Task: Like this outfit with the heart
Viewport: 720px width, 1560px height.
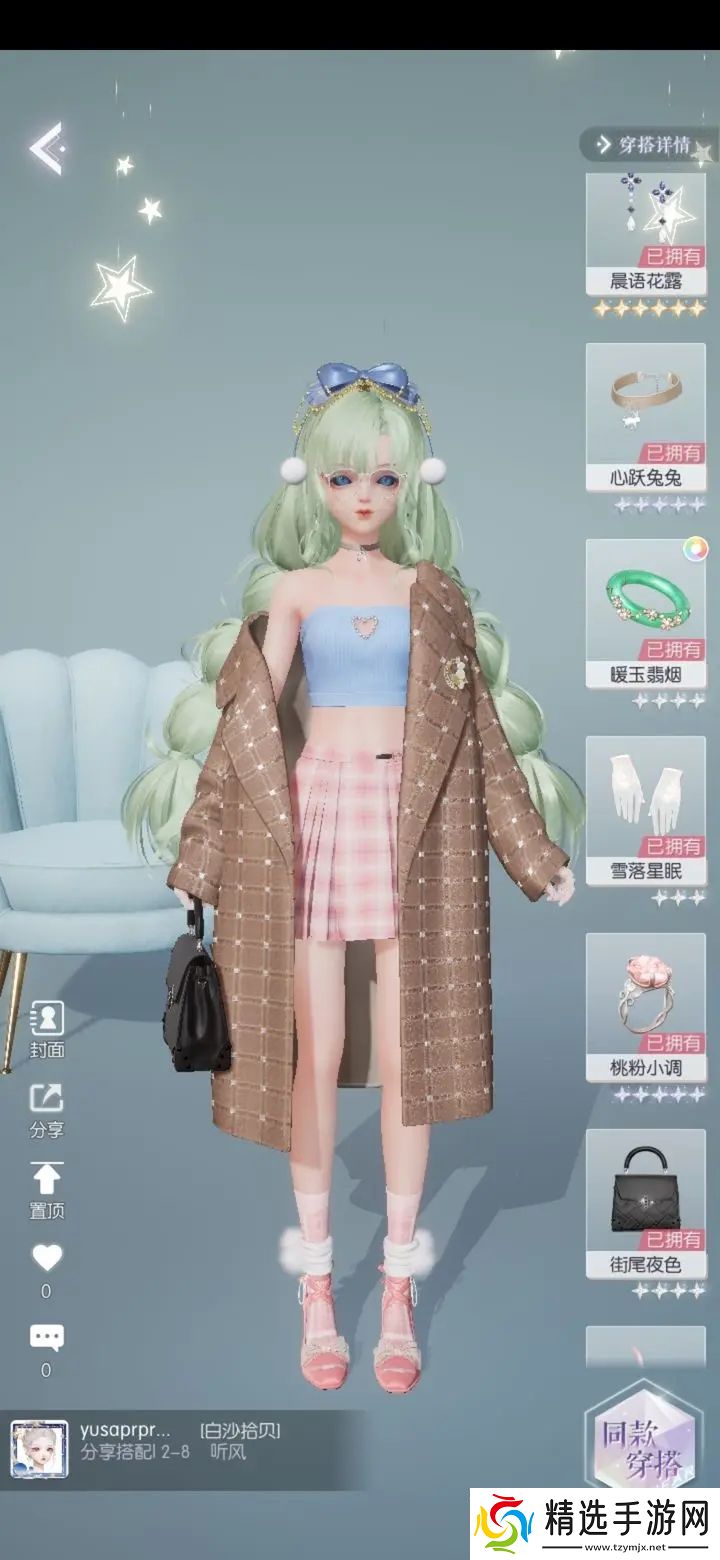Action: point(46,1258)
